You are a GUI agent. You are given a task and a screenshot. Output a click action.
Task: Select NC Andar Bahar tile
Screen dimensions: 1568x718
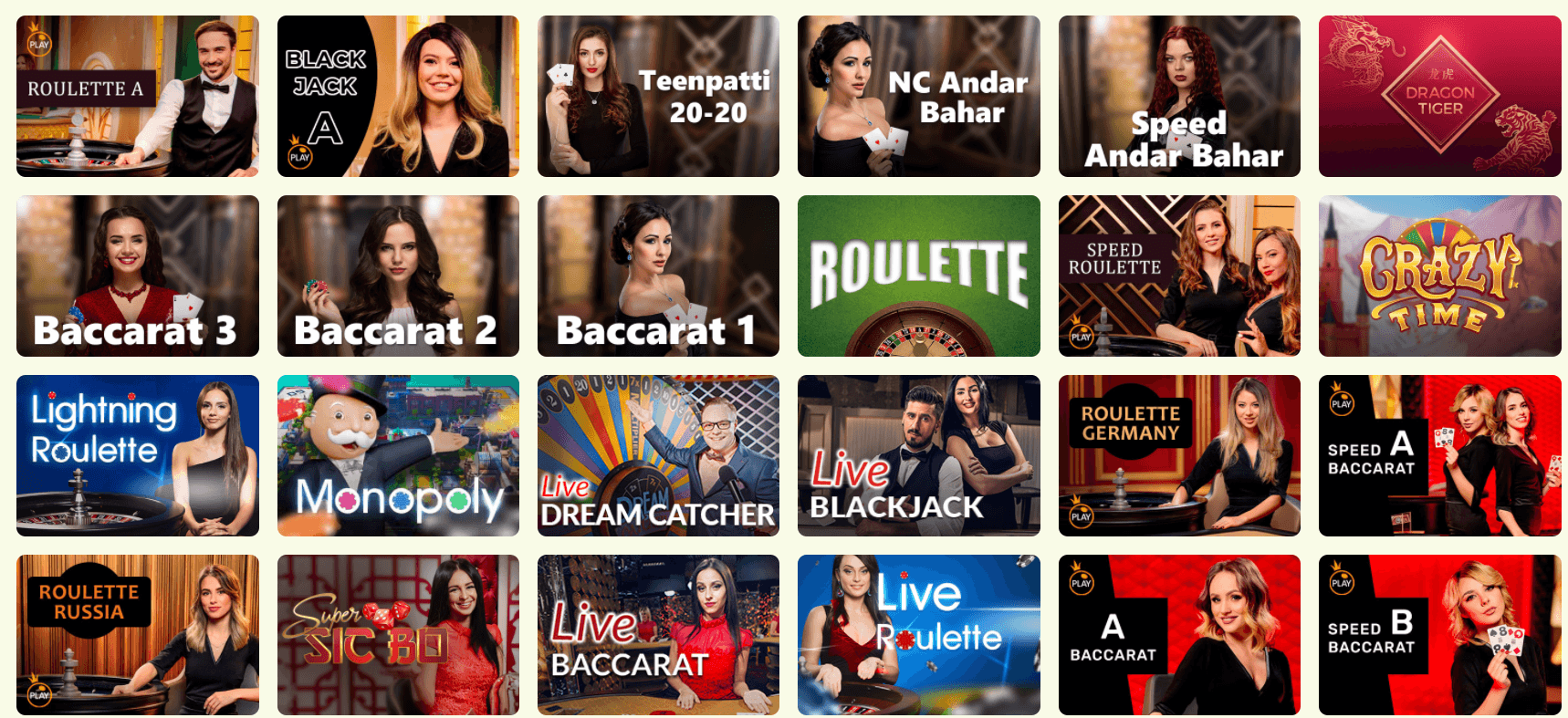tap(918, 96)
